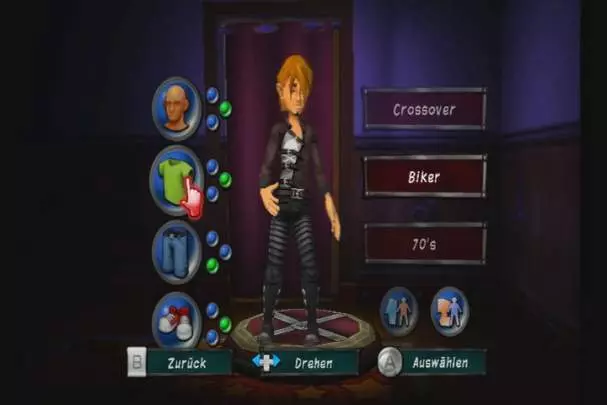Select the blue pants category
The width and height of the screenshot is (607, 405).
[175, 250]
